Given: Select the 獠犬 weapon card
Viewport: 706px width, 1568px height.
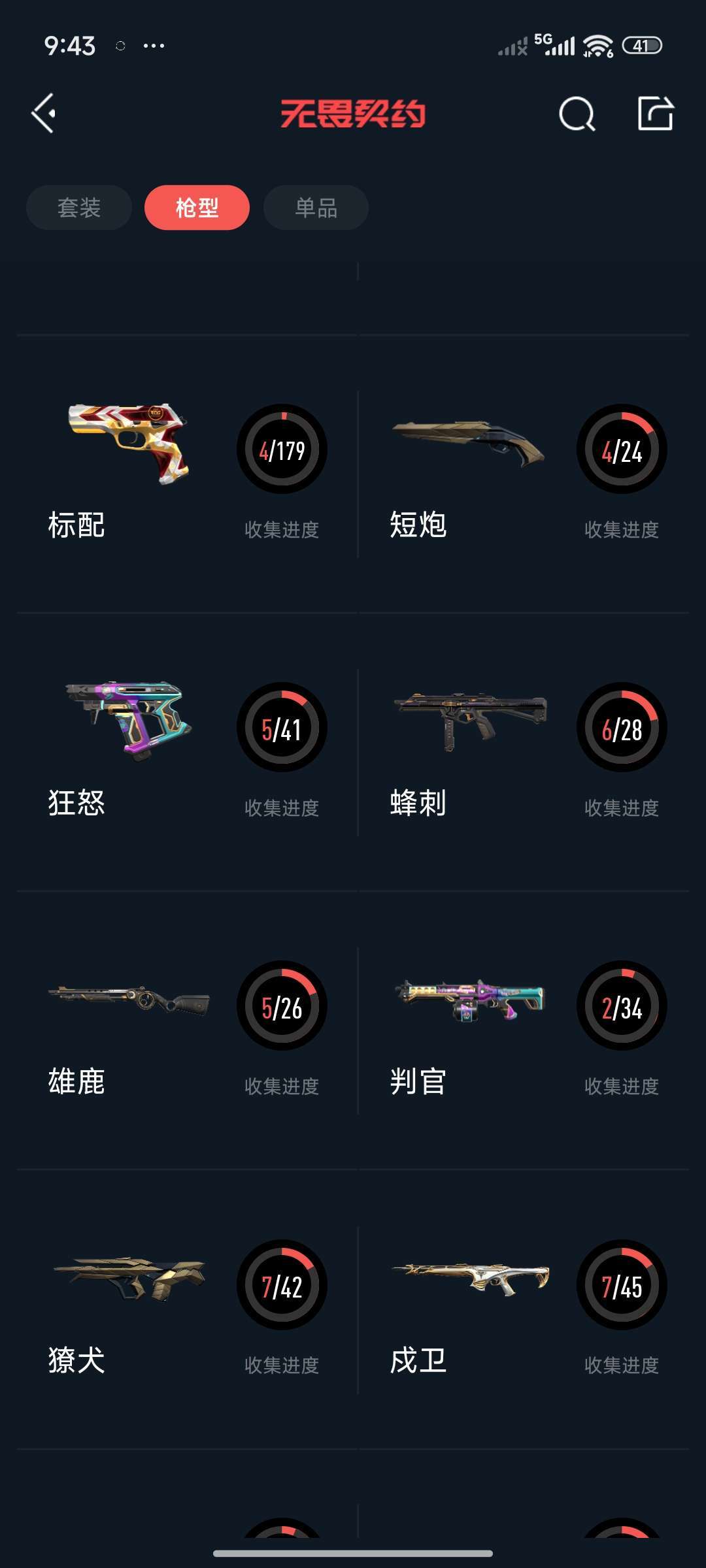Looking at the screenshot, I should [187, 1309].
